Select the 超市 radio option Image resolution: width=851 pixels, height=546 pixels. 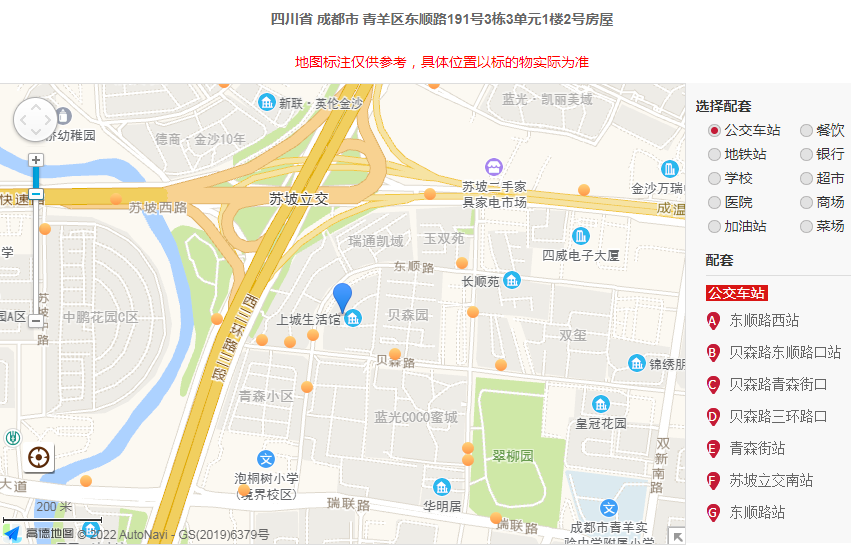(806, 178)
